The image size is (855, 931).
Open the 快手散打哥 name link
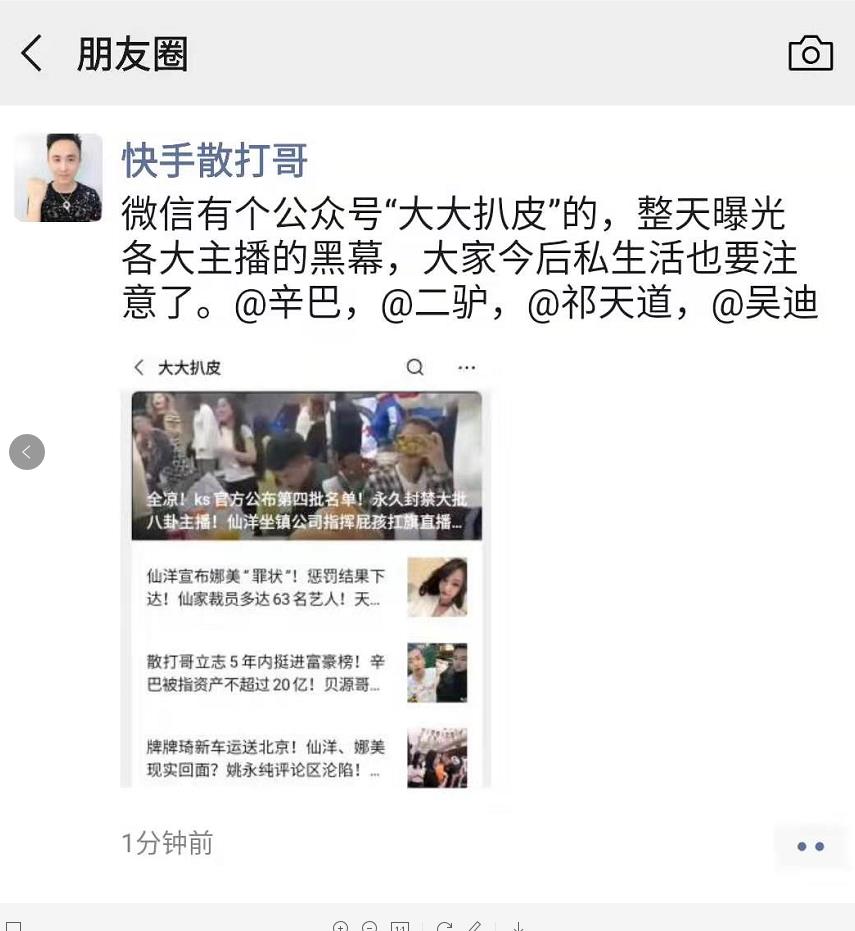[x=214, y=160]
